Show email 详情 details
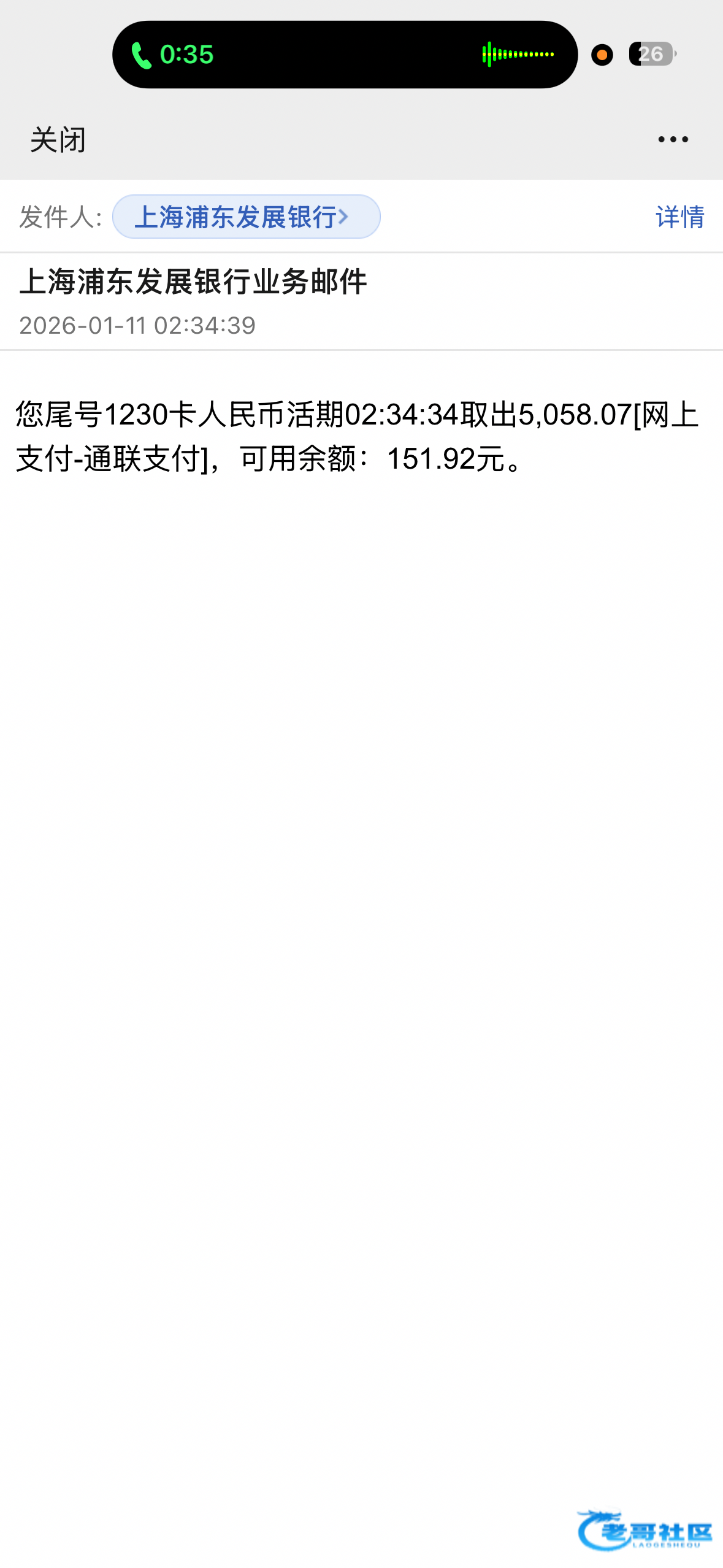Image resolution: width=723 pixels, height=1568 pixels. point(679,217)
